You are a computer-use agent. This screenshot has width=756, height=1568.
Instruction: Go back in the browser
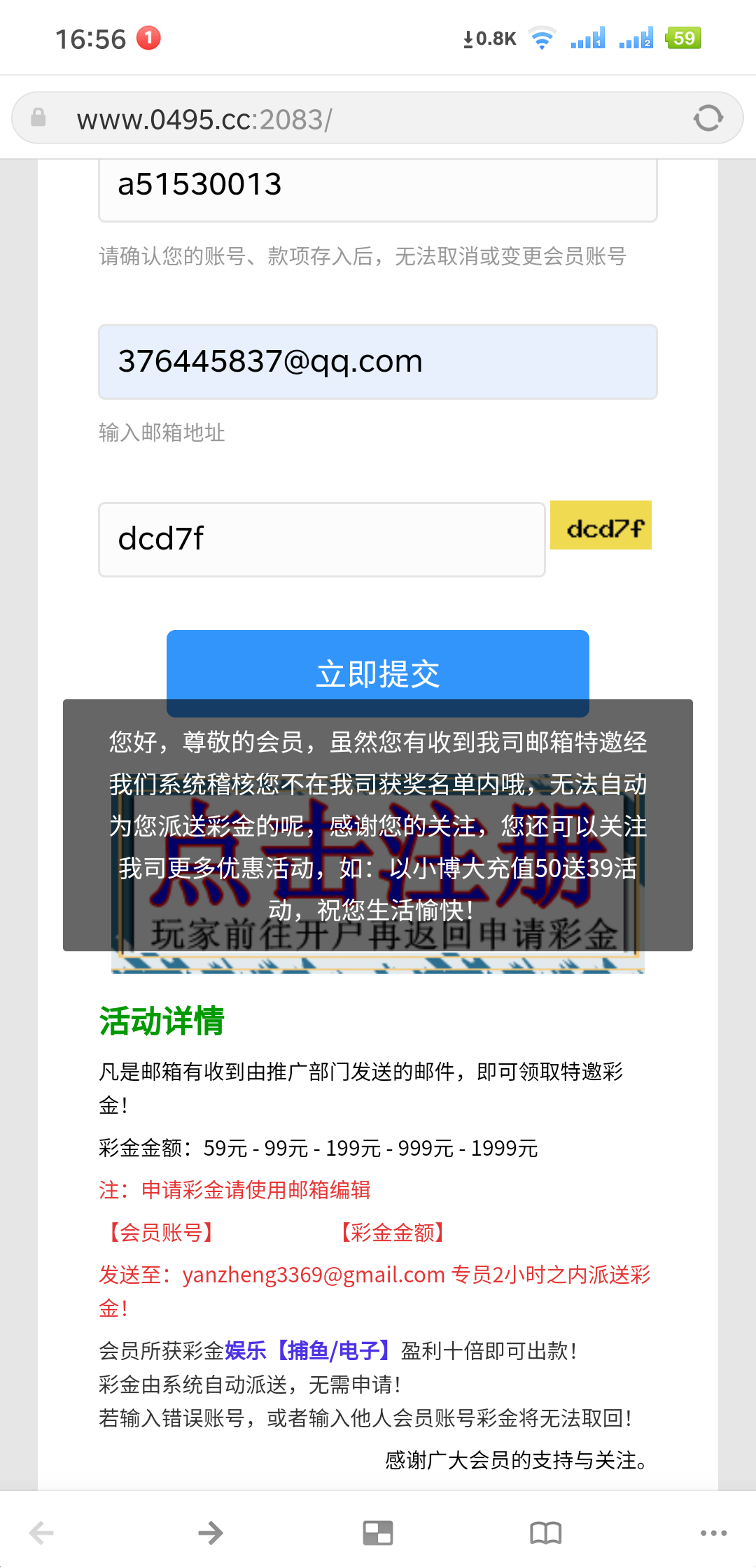[42, 1533]
